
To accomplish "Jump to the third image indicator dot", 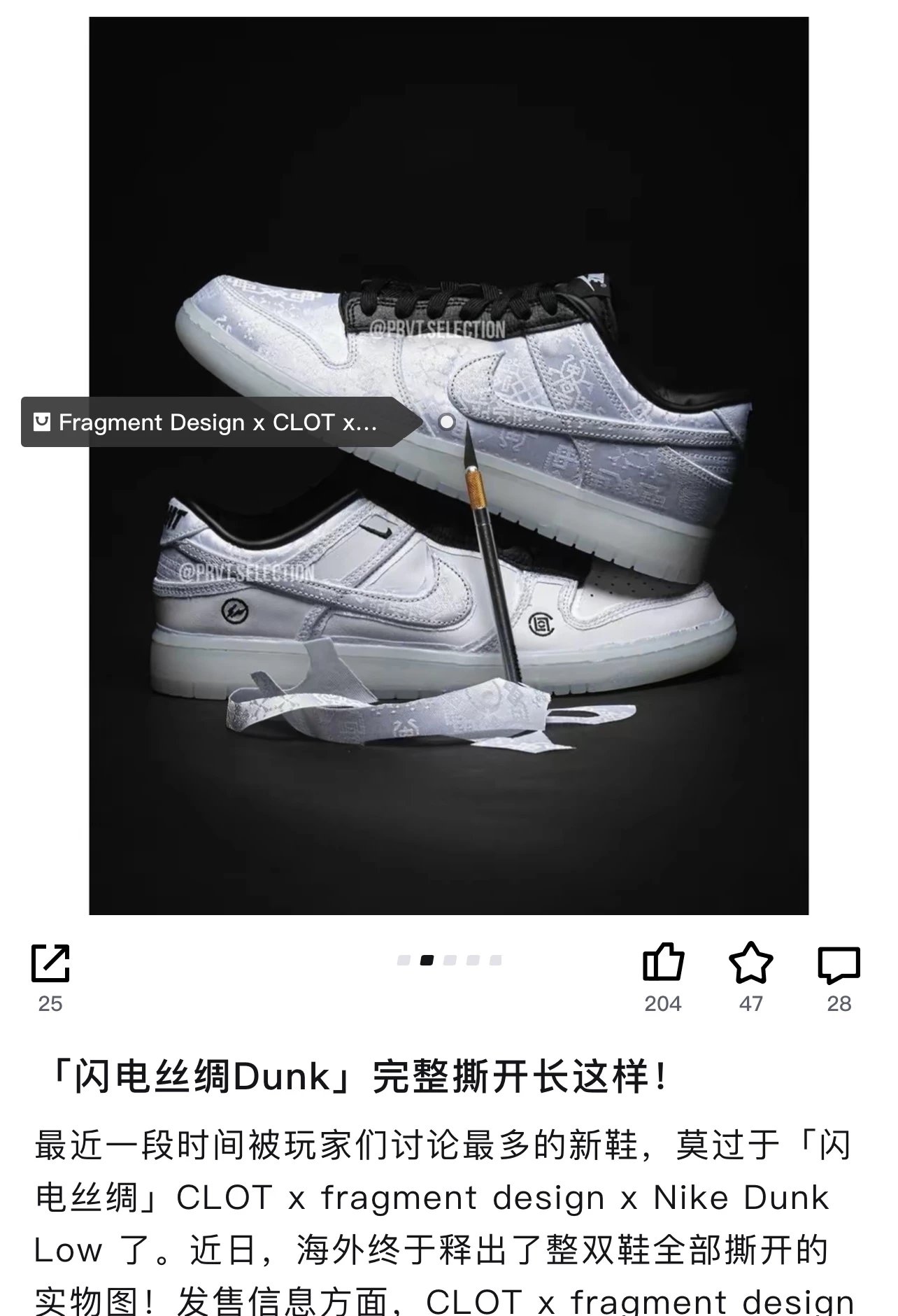I will pos(450,960).
